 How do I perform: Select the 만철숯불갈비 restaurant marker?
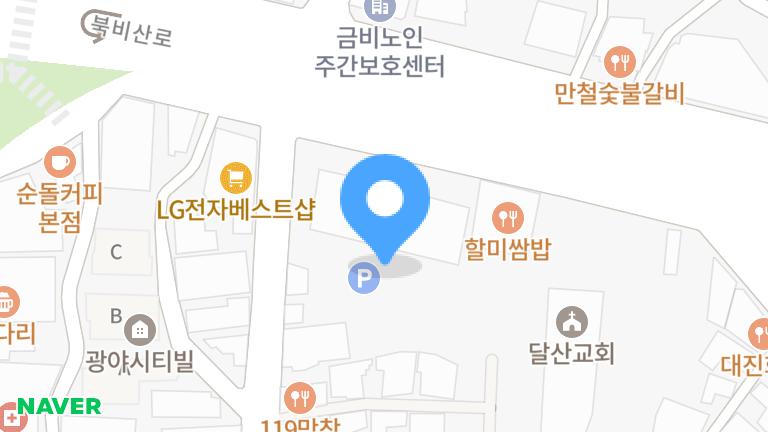coord(623,61)
